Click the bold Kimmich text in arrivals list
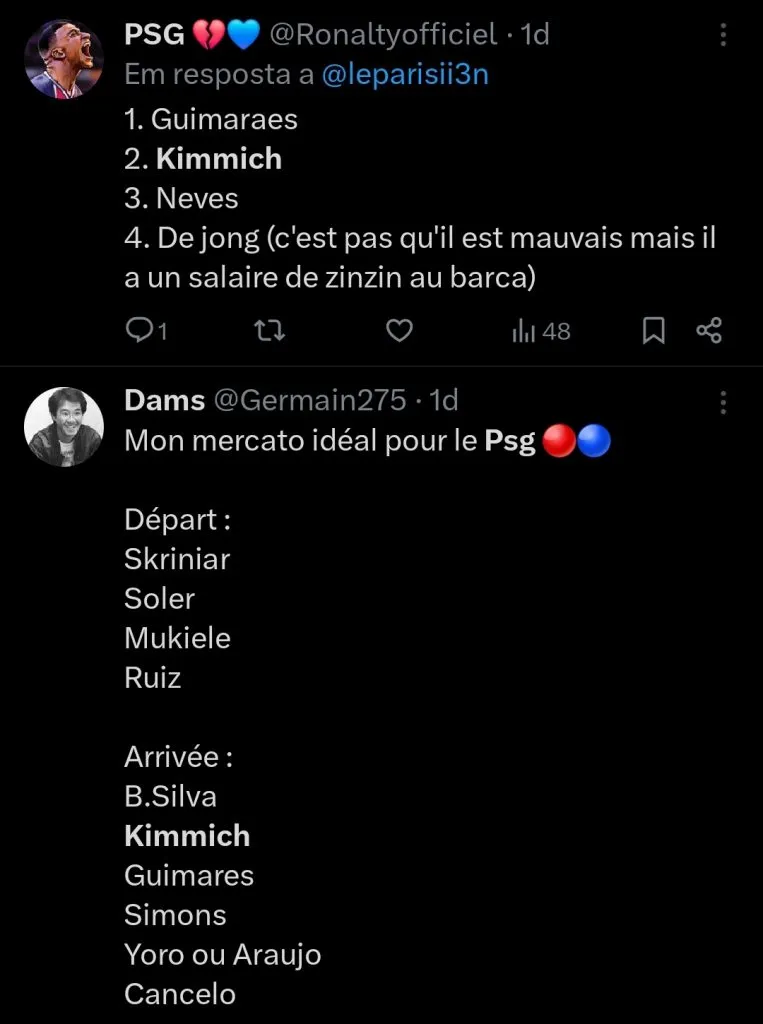Screen dimensions: 763x1024 tap(187, 836)
